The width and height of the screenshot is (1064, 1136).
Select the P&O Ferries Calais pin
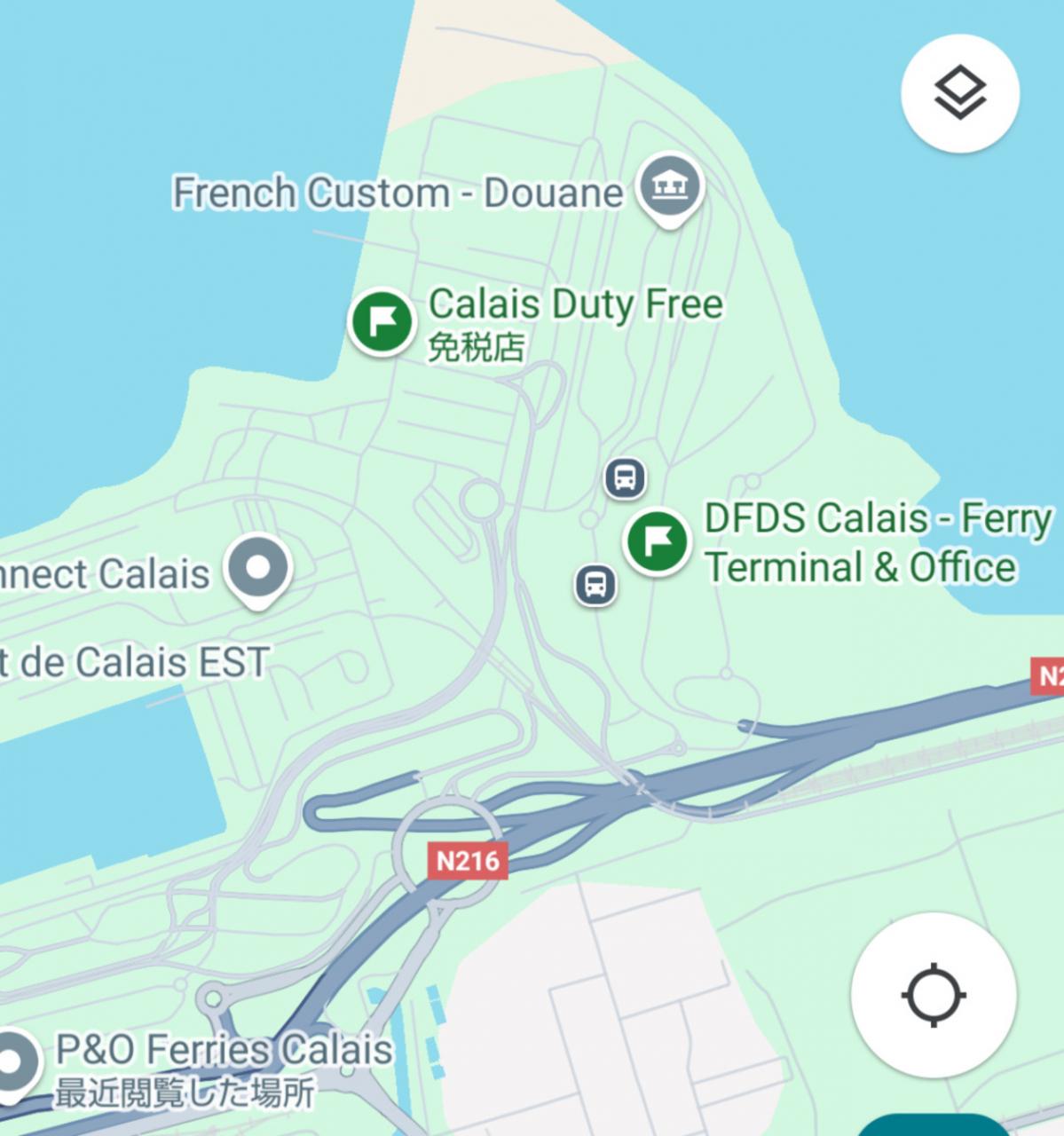[13, 1062]
